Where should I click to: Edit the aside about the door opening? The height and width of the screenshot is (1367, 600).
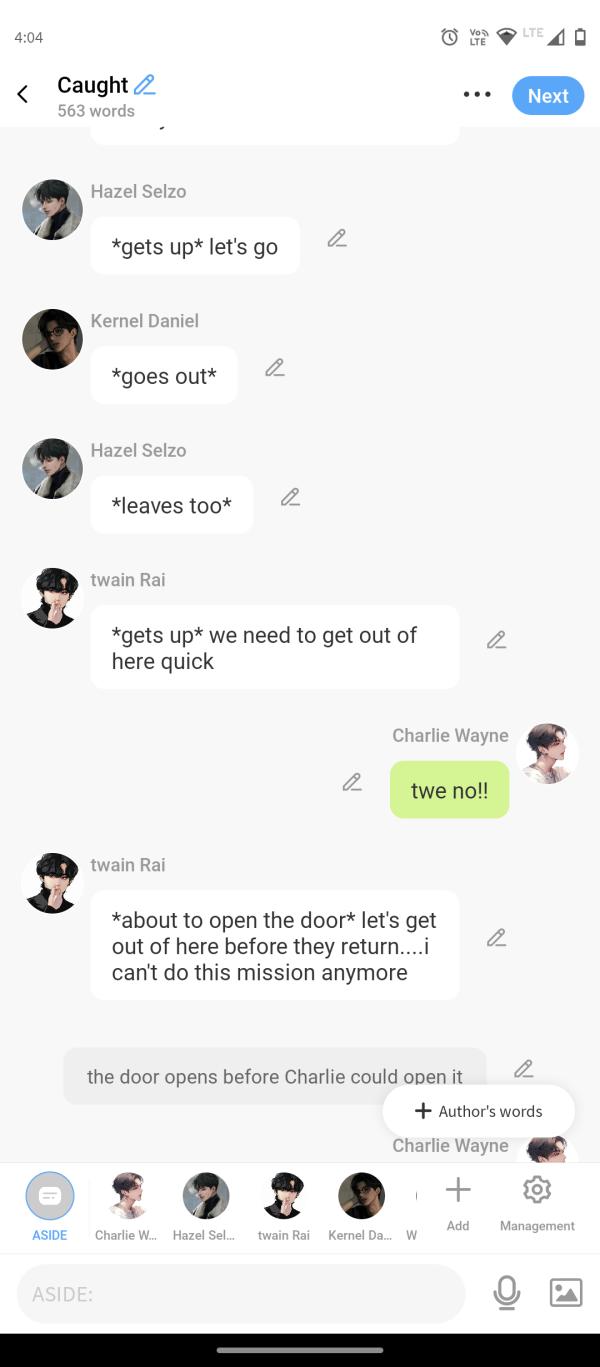point(523,1069)
